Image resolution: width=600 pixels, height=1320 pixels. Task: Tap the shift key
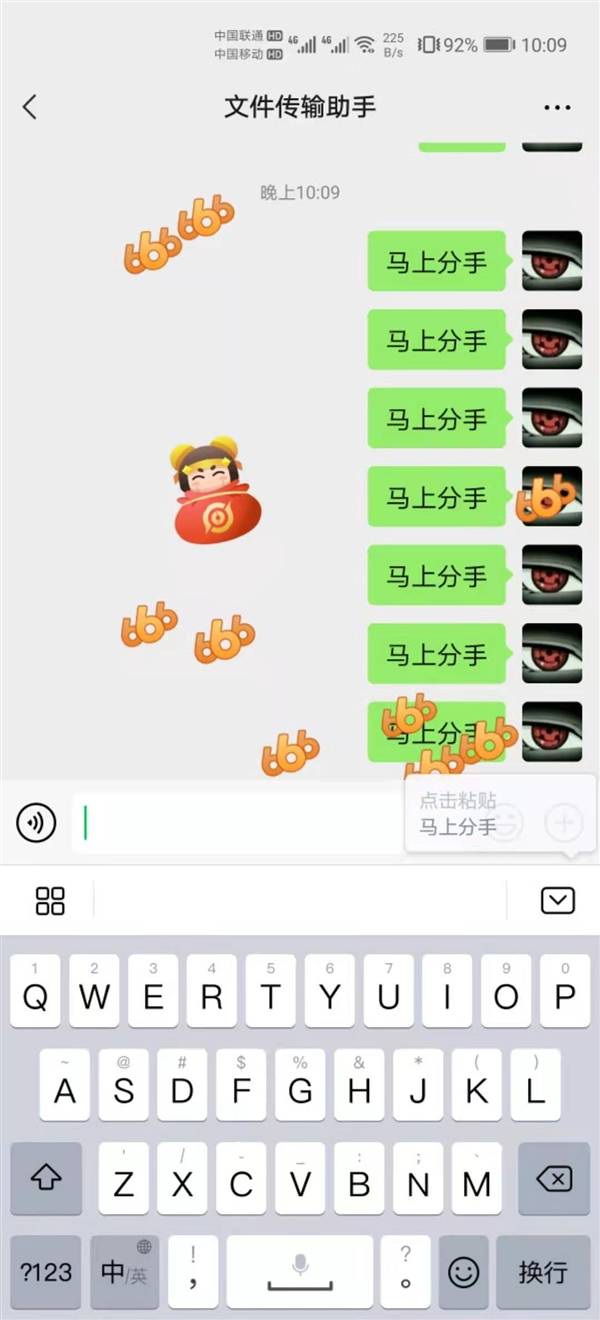[46, 1179]
